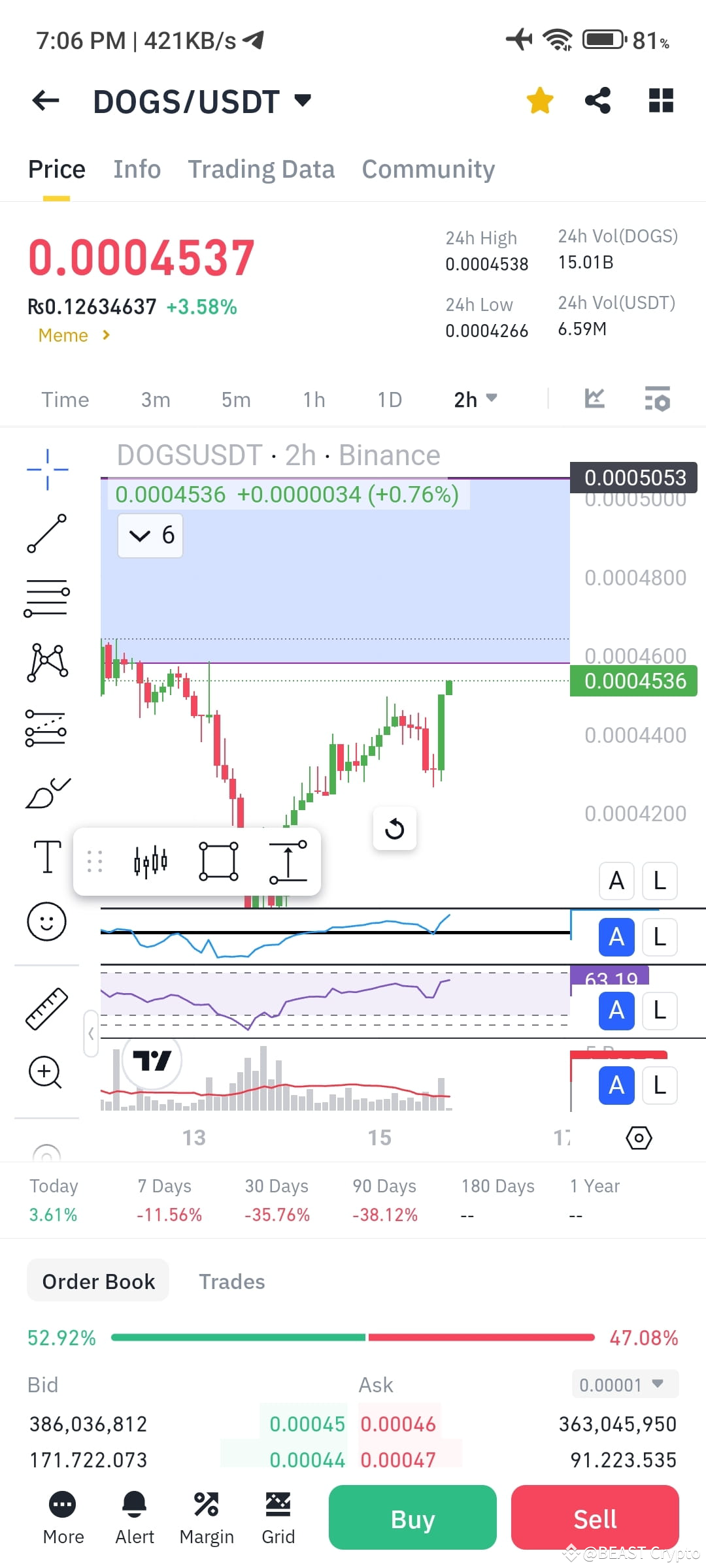Collapse indicator legend using the 6 chevron

pyautogui.click(x=150, y=535)
